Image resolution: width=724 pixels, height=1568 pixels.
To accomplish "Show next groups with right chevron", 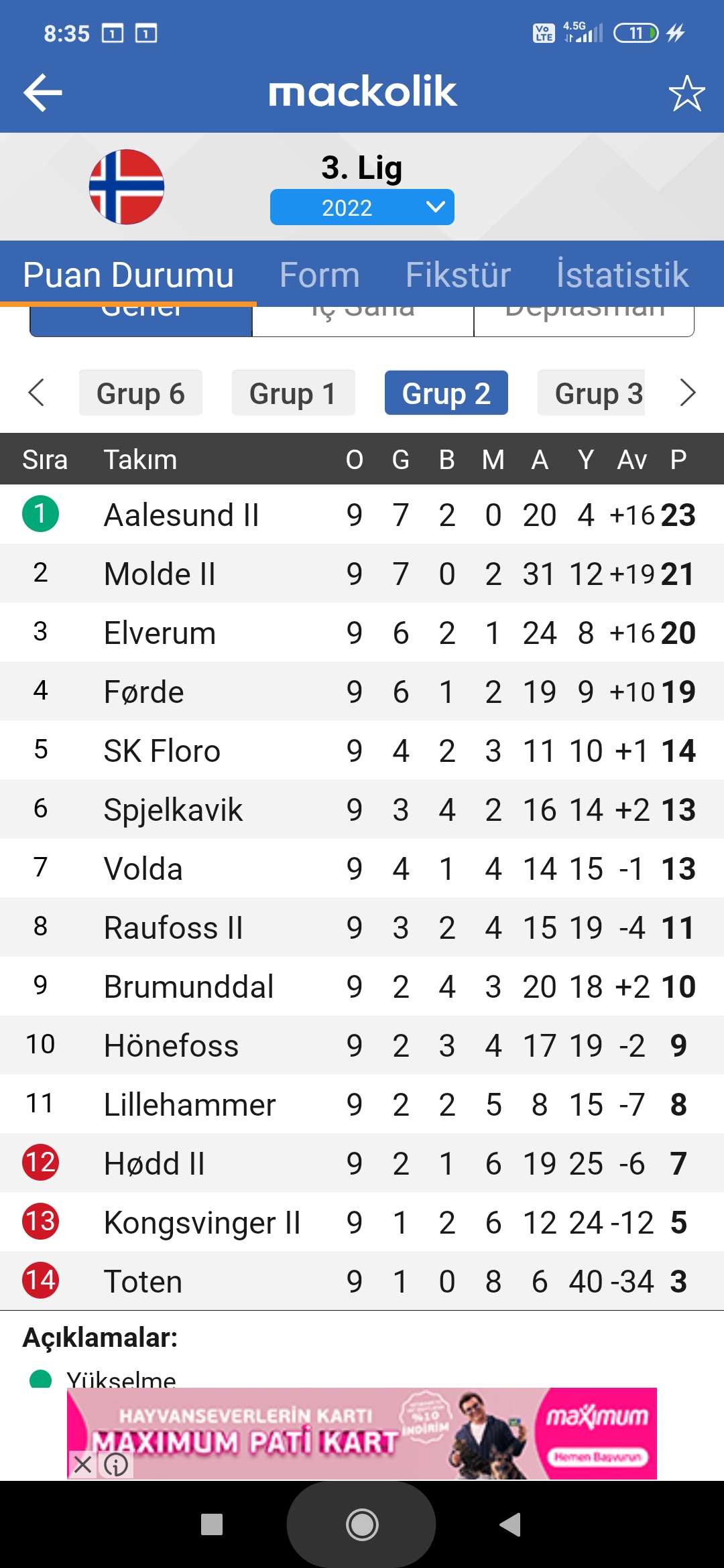I will pyautogui.click(x=688, y=393).
